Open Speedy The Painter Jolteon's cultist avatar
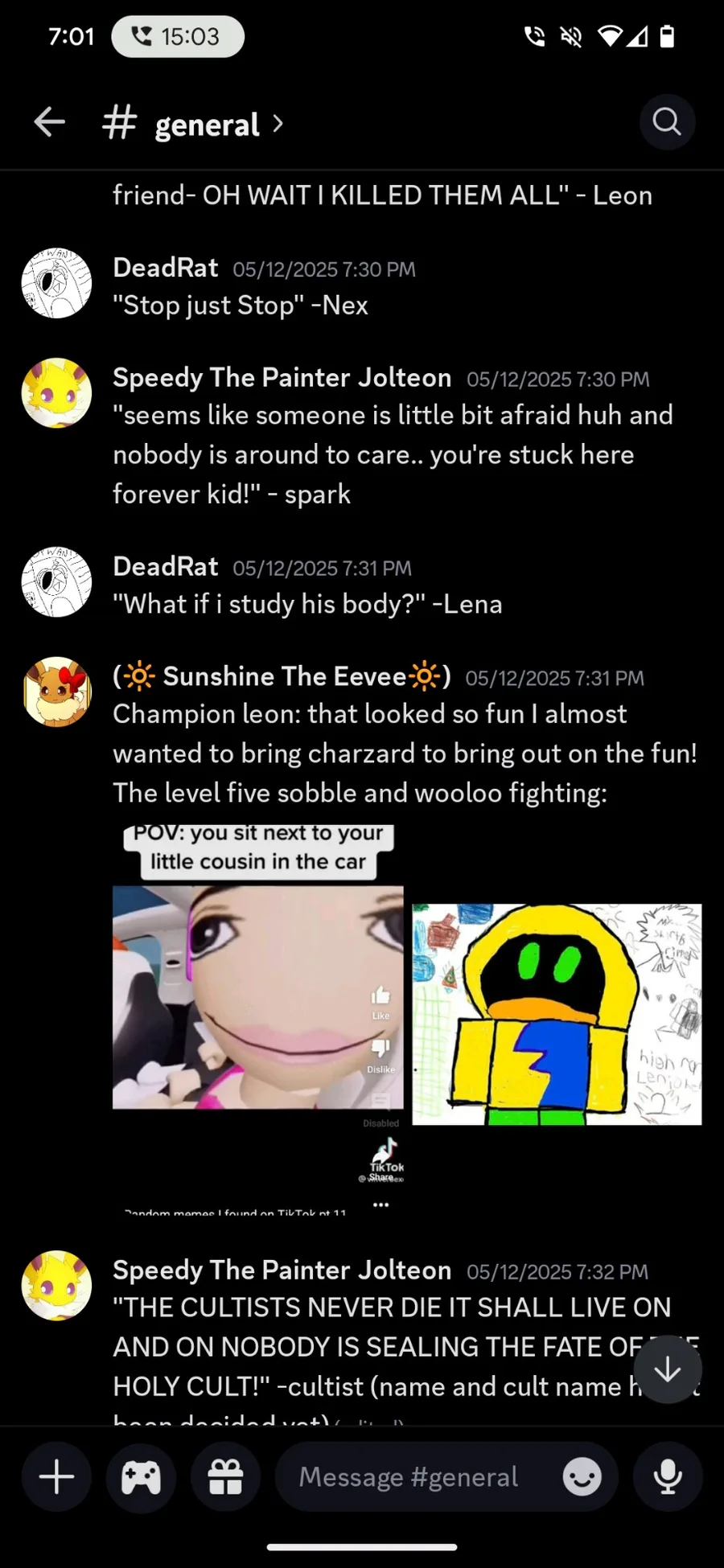The width and height of the screenshot is (724, 1568). pos(56,1285)
